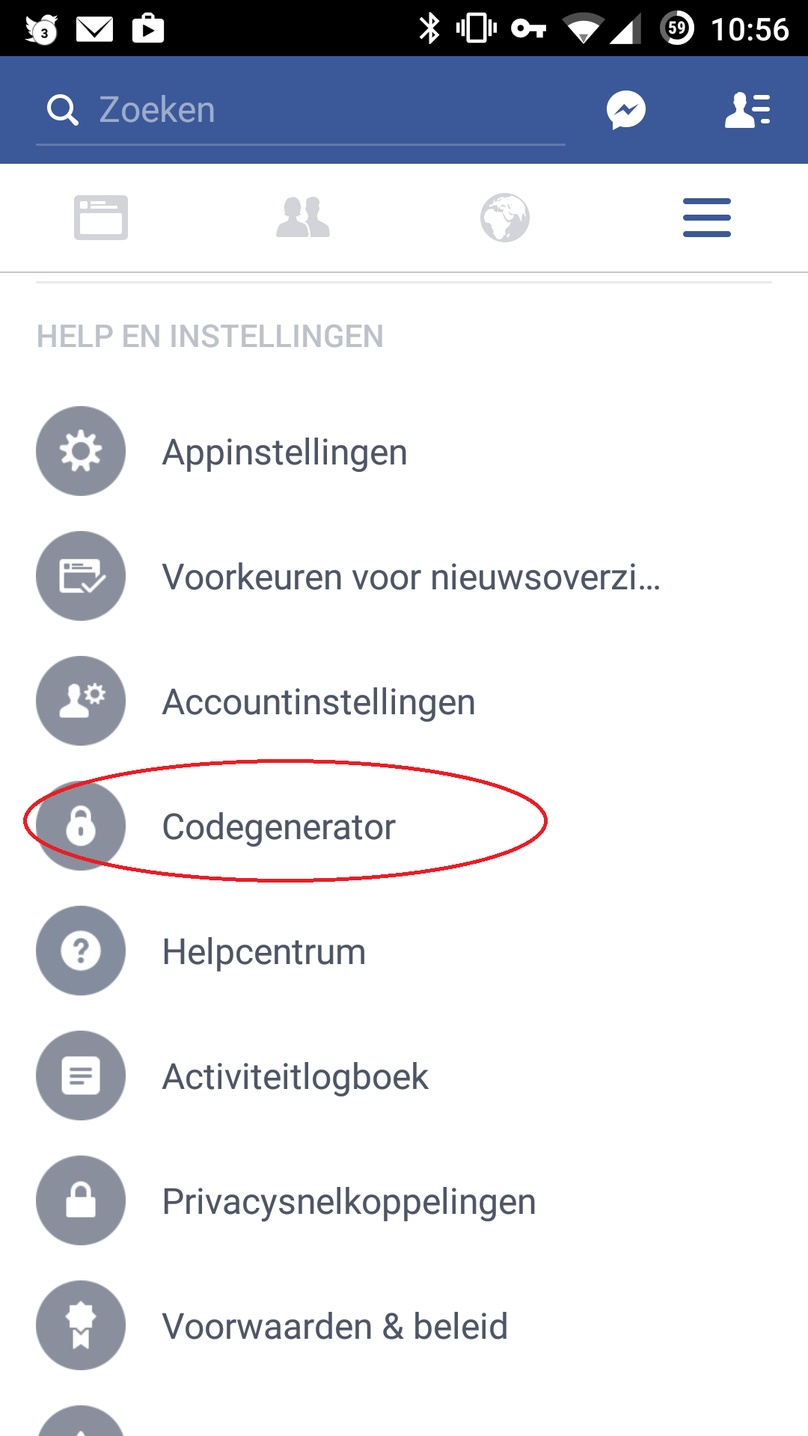Open Messenger from the top bar
Image resolution: width=808 pixels, height=1436 pixels.
click(627, 110)
